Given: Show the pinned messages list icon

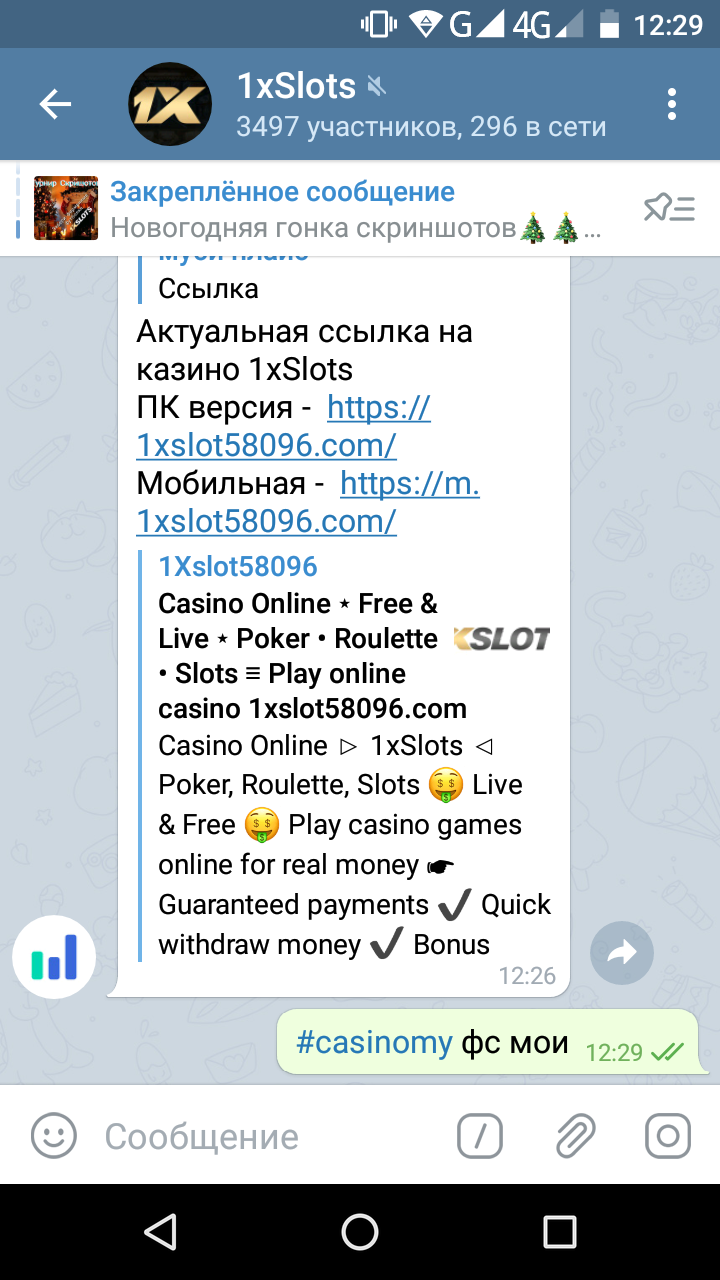Looking at the screenshot, I should 668,209.
